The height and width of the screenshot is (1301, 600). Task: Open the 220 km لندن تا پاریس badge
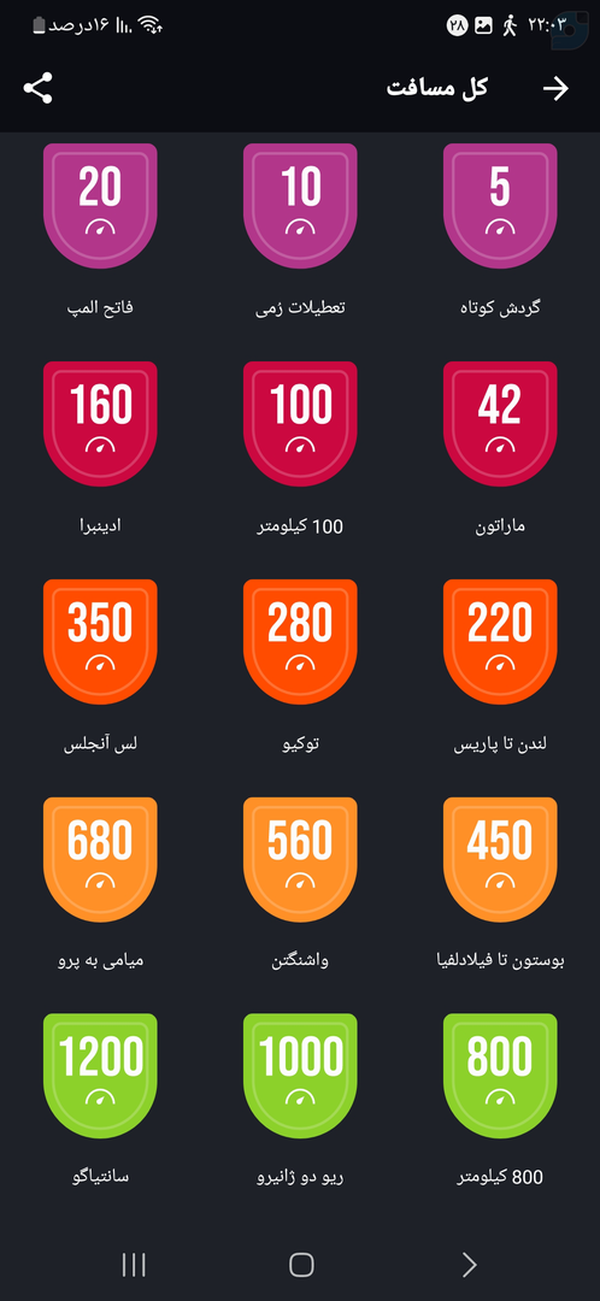tap(500, 636)
